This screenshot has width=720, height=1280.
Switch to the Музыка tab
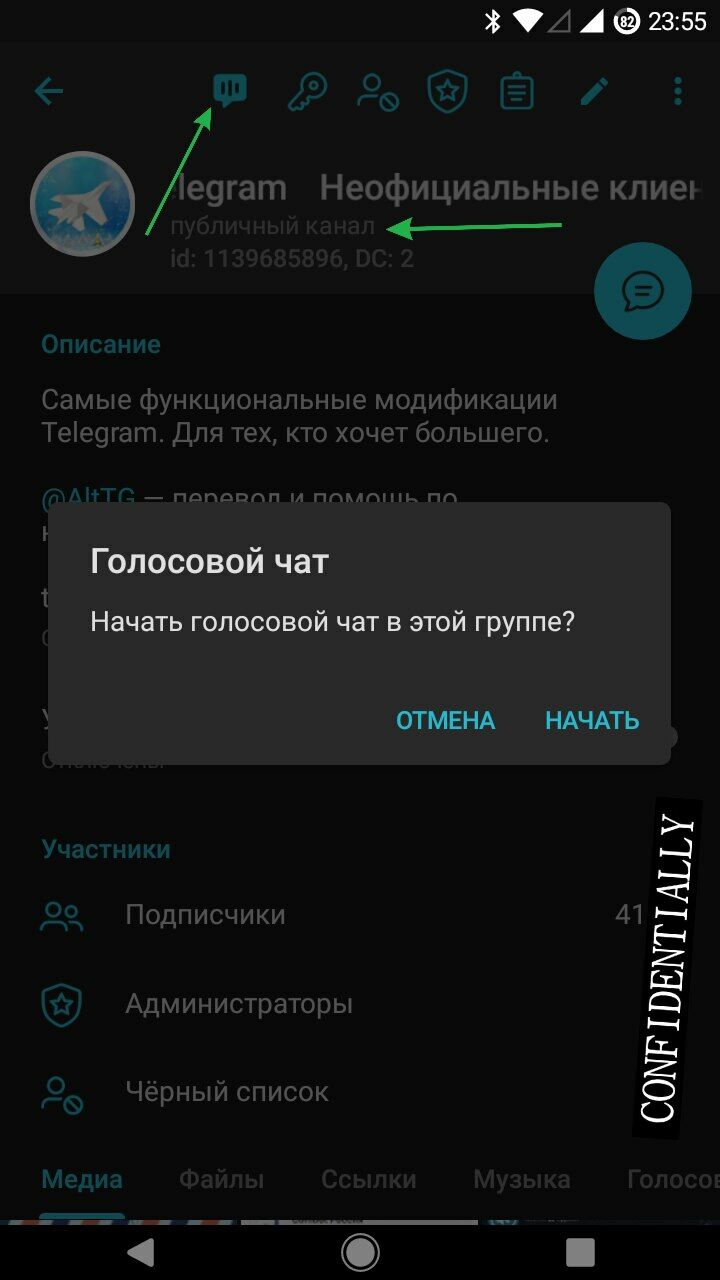(521, 1180)
